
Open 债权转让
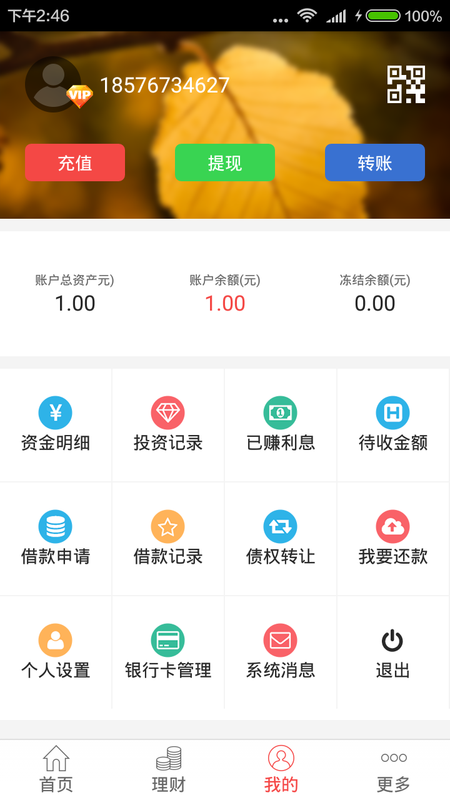tap(281, 539)
